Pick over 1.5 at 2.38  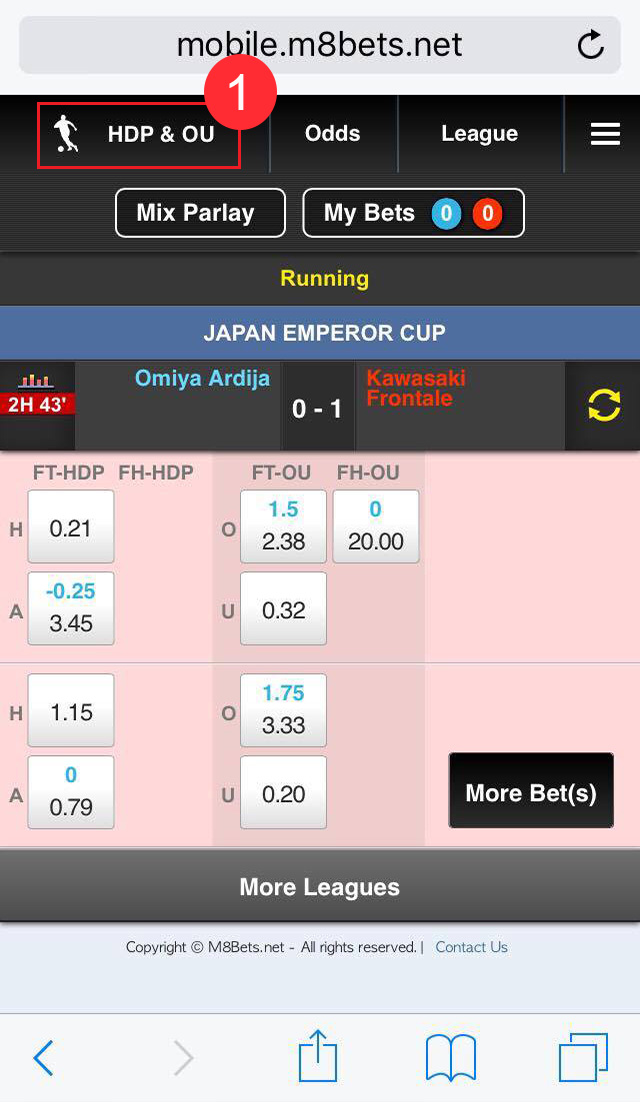click(x=283, y=527)
